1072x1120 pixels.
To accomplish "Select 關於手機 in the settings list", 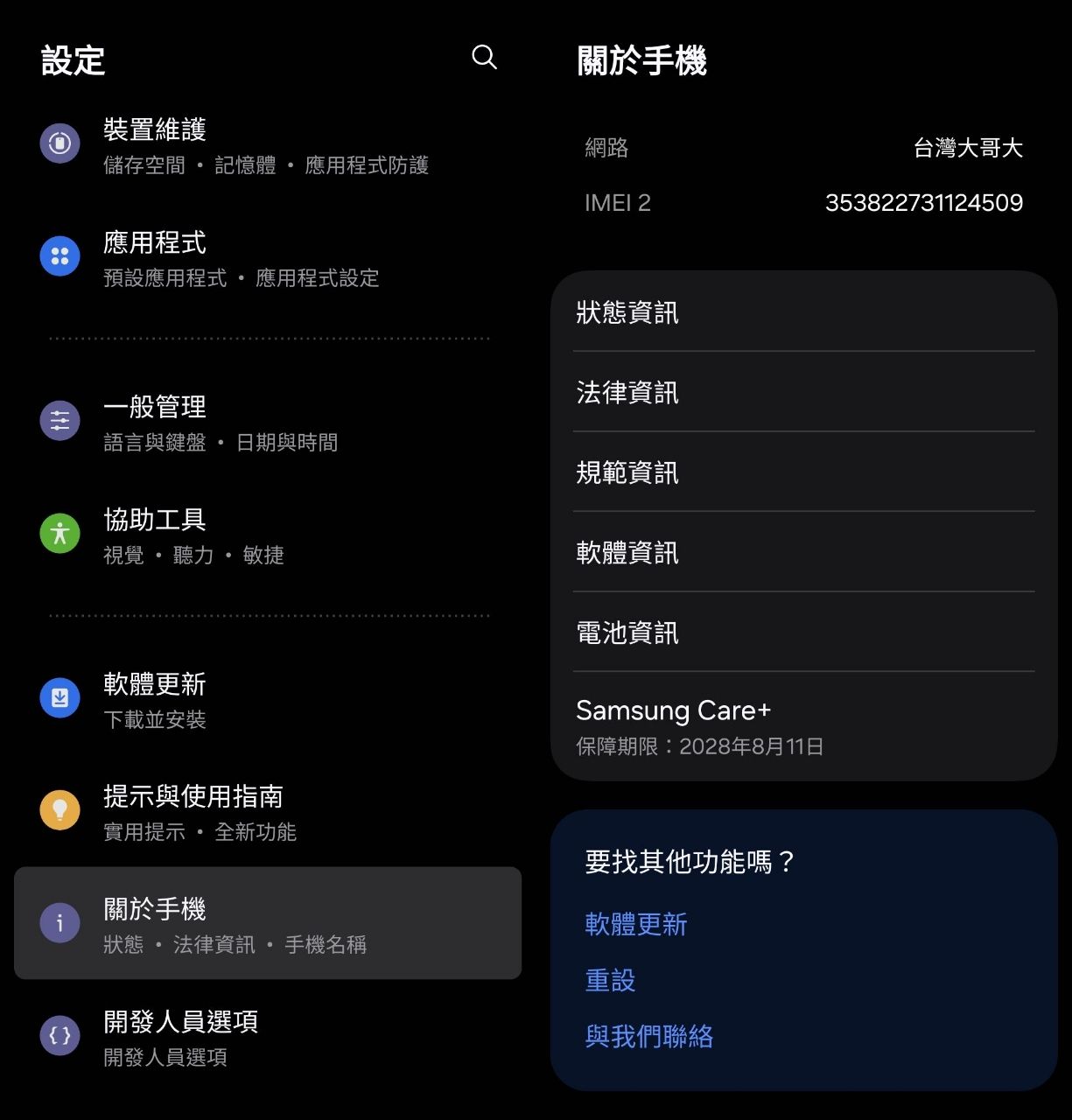I will pos(267,924).
